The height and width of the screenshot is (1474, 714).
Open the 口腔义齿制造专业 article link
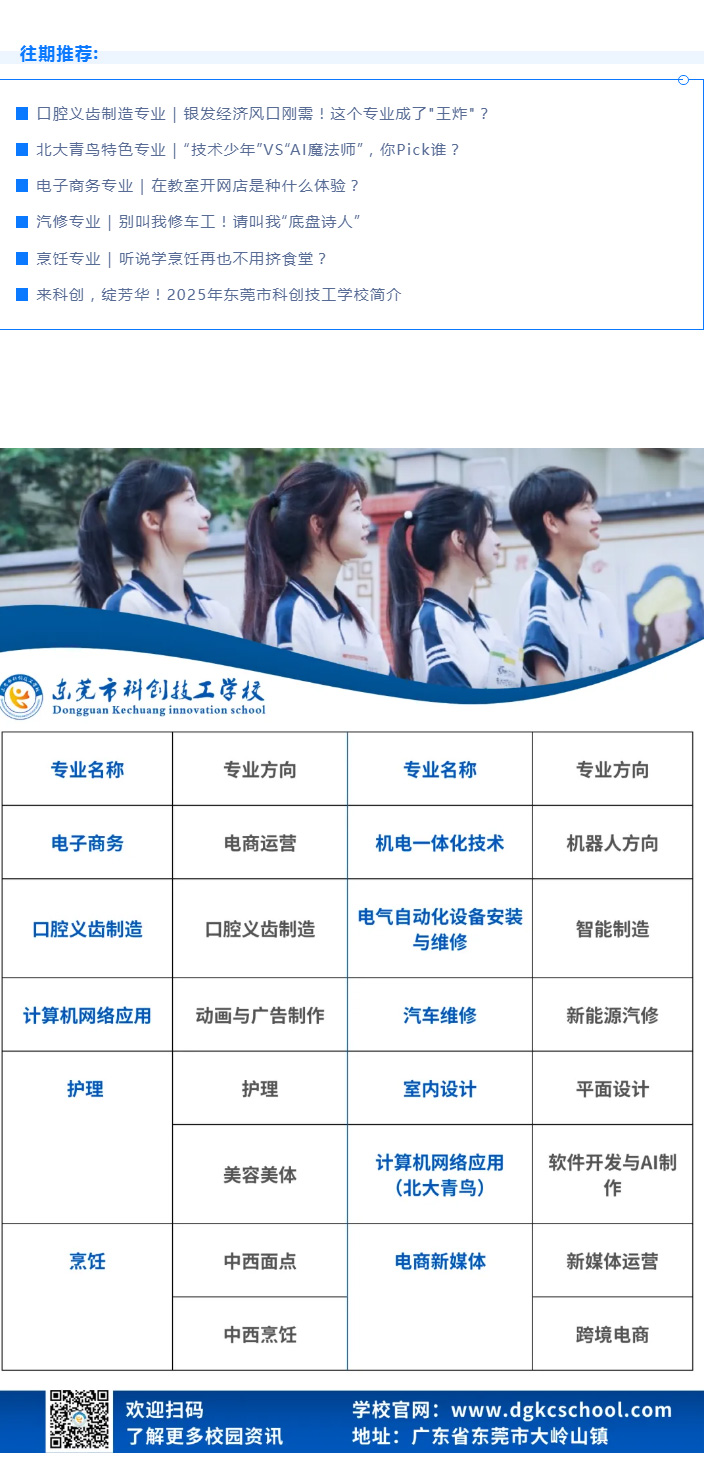pos(262,114)
